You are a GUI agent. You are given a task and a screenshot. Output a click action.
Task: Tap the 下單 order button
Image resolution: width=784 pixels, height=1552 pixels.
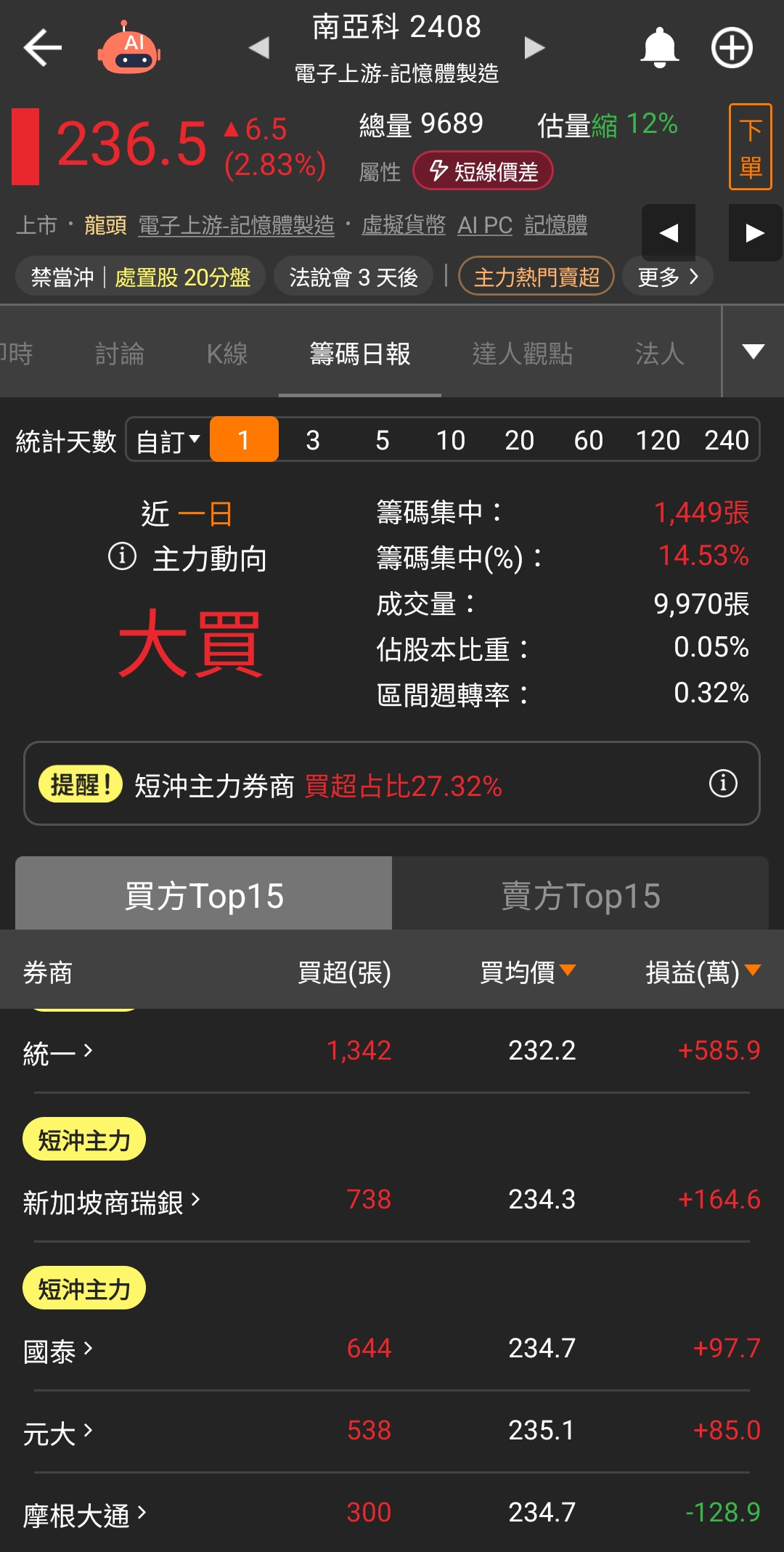(750, 147)
